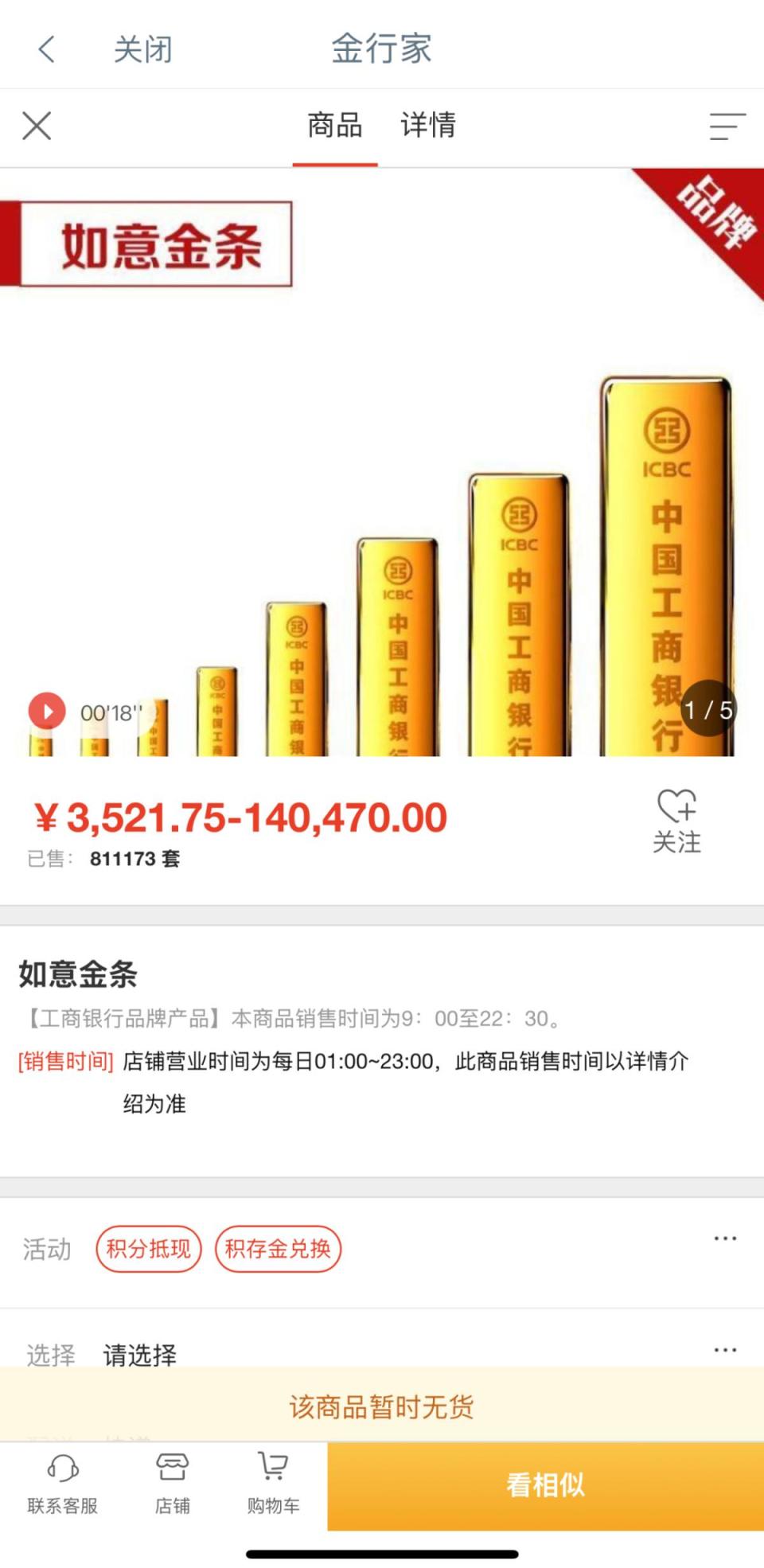Image resolution: width=764 pixels, height=1568 pixels.
Task: Select the 积存金兑换 activity tag
Action: [x=277, y=1250]
